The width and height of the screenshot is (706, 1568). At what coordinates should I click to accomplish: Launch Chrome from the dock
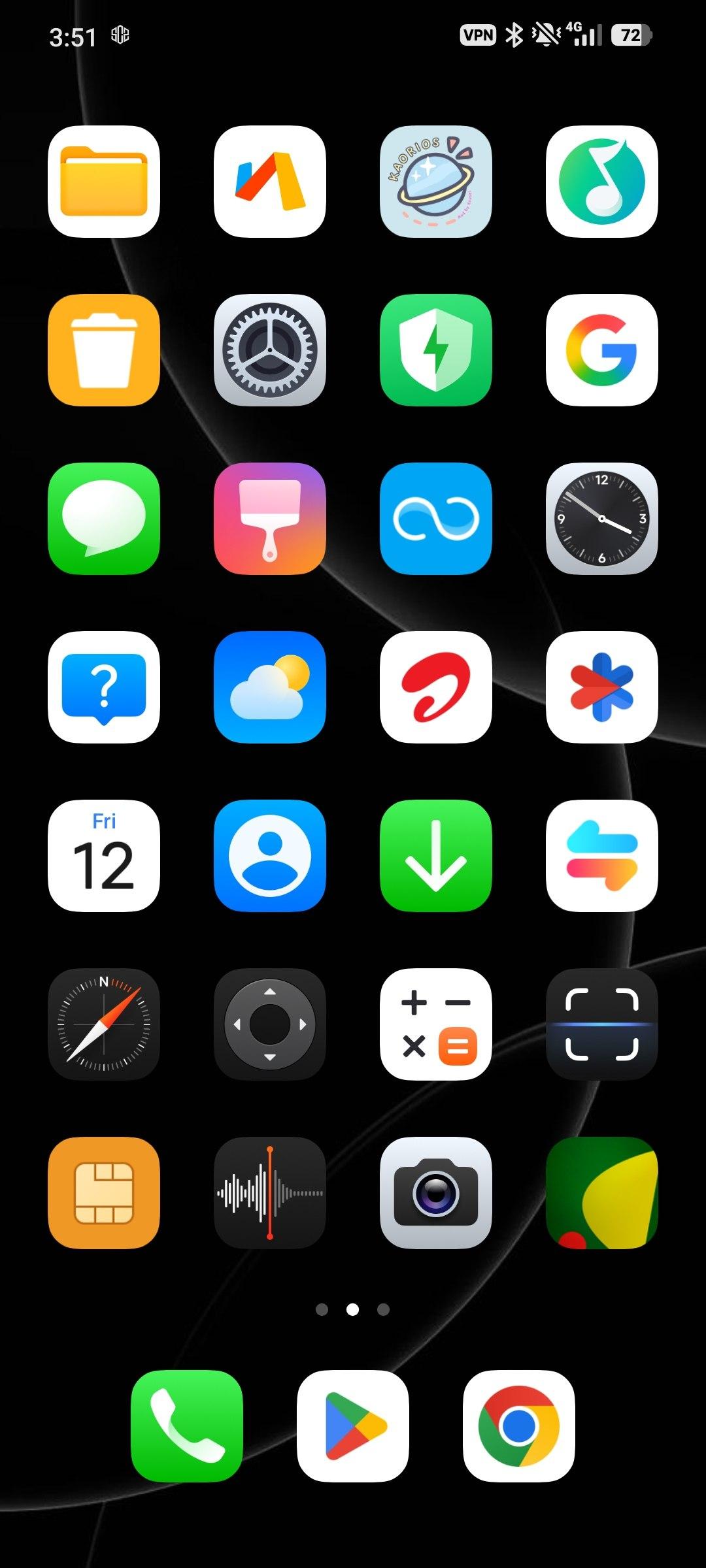coord(519,1426)
